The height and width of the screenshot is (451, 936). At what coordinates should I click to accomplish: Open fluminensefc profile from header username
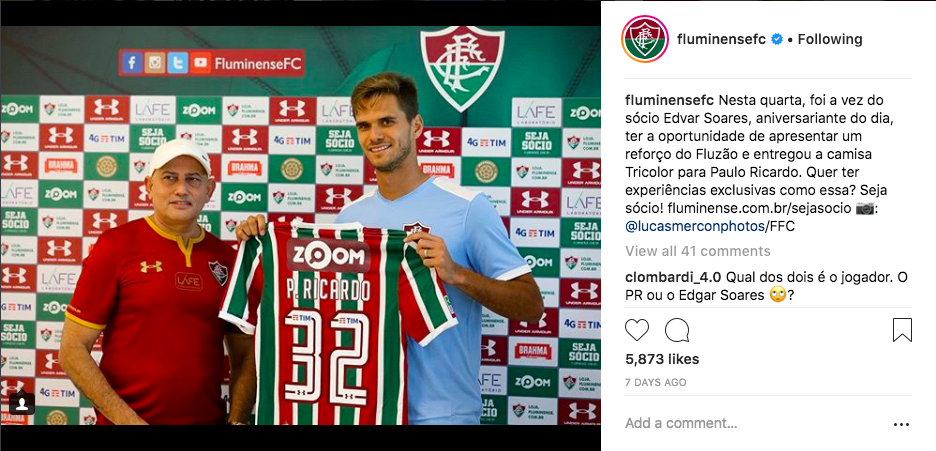coord(721,39)
